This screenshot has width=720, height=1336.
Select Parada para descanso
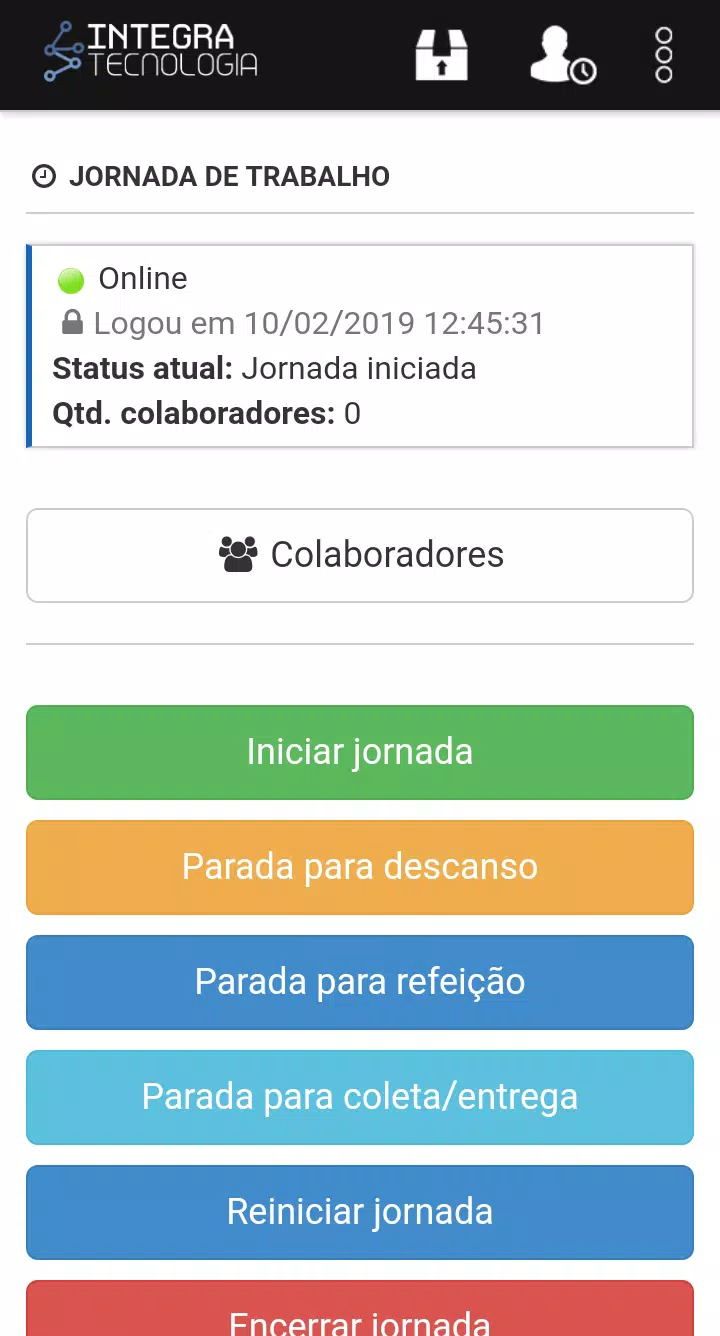pyautogui.click(x=360, y=867)
